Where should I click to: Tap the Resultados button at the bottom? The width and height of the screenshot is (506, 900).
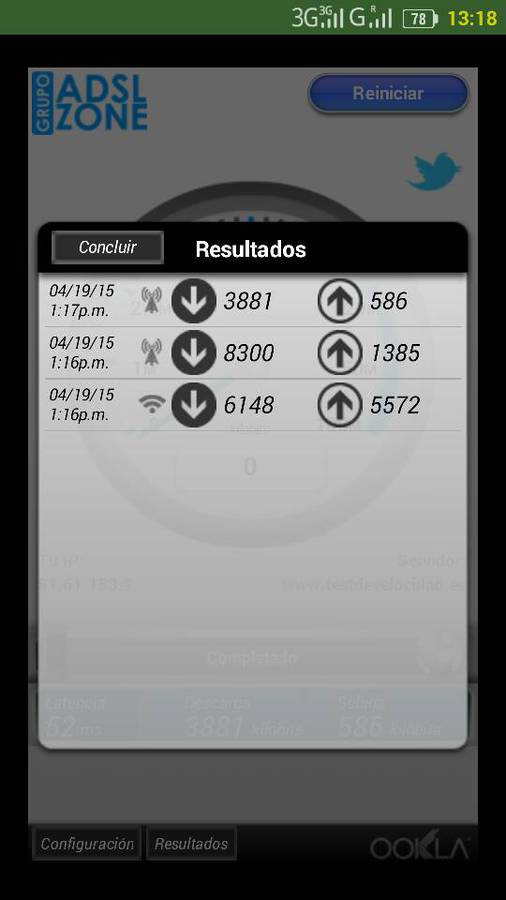click(x=191, y=843)
